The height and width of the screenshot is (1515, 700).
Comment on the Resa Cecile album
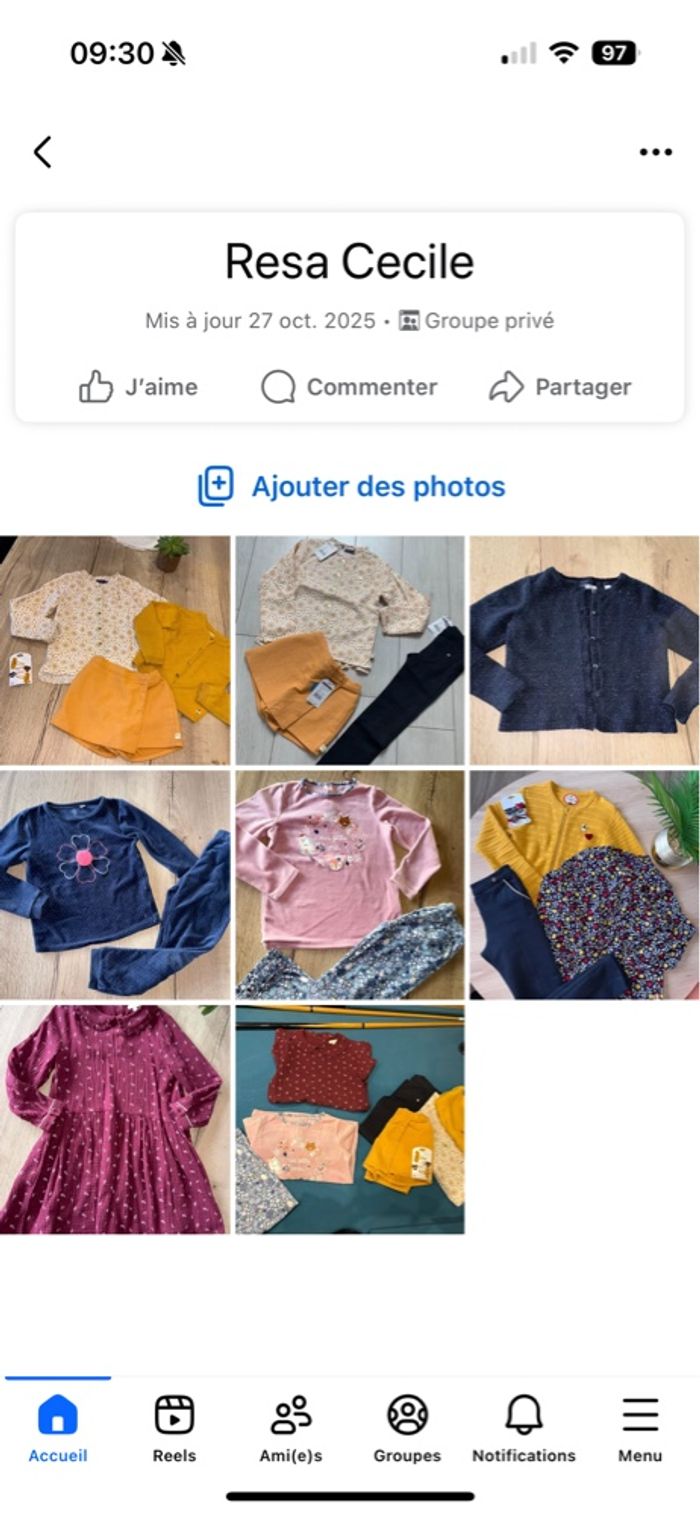coord(349,387)
